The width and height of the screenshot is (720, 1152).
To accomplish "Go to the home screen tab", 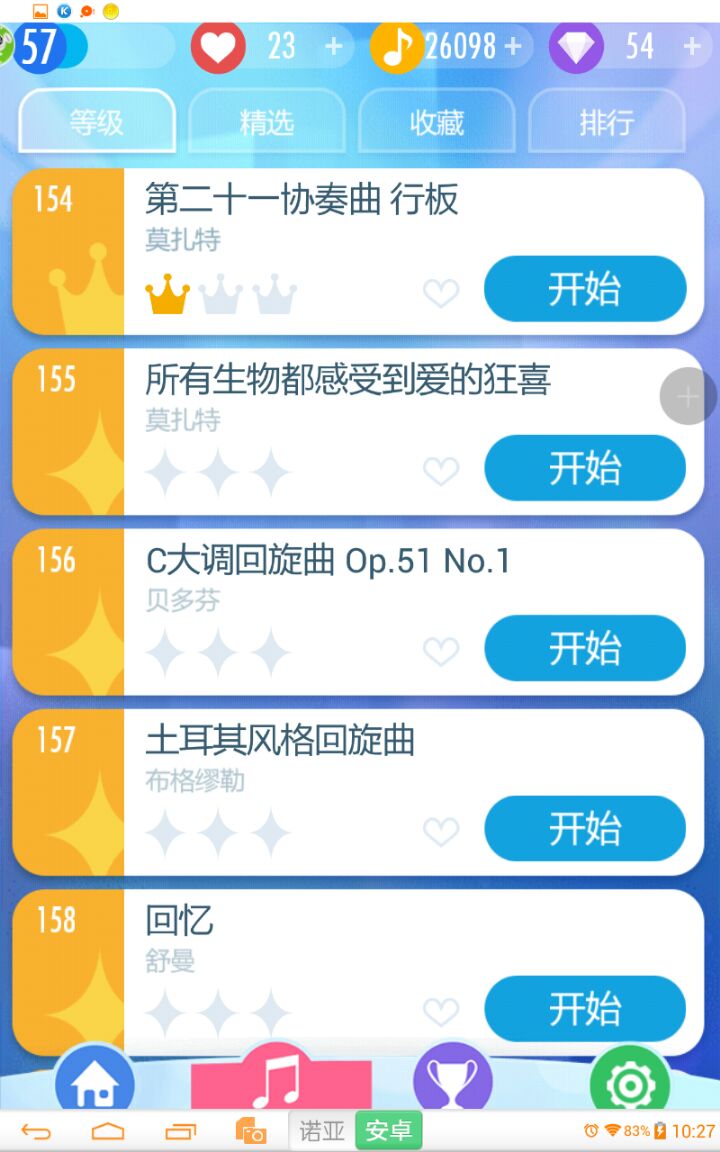I will click(x=95, y=1082).
